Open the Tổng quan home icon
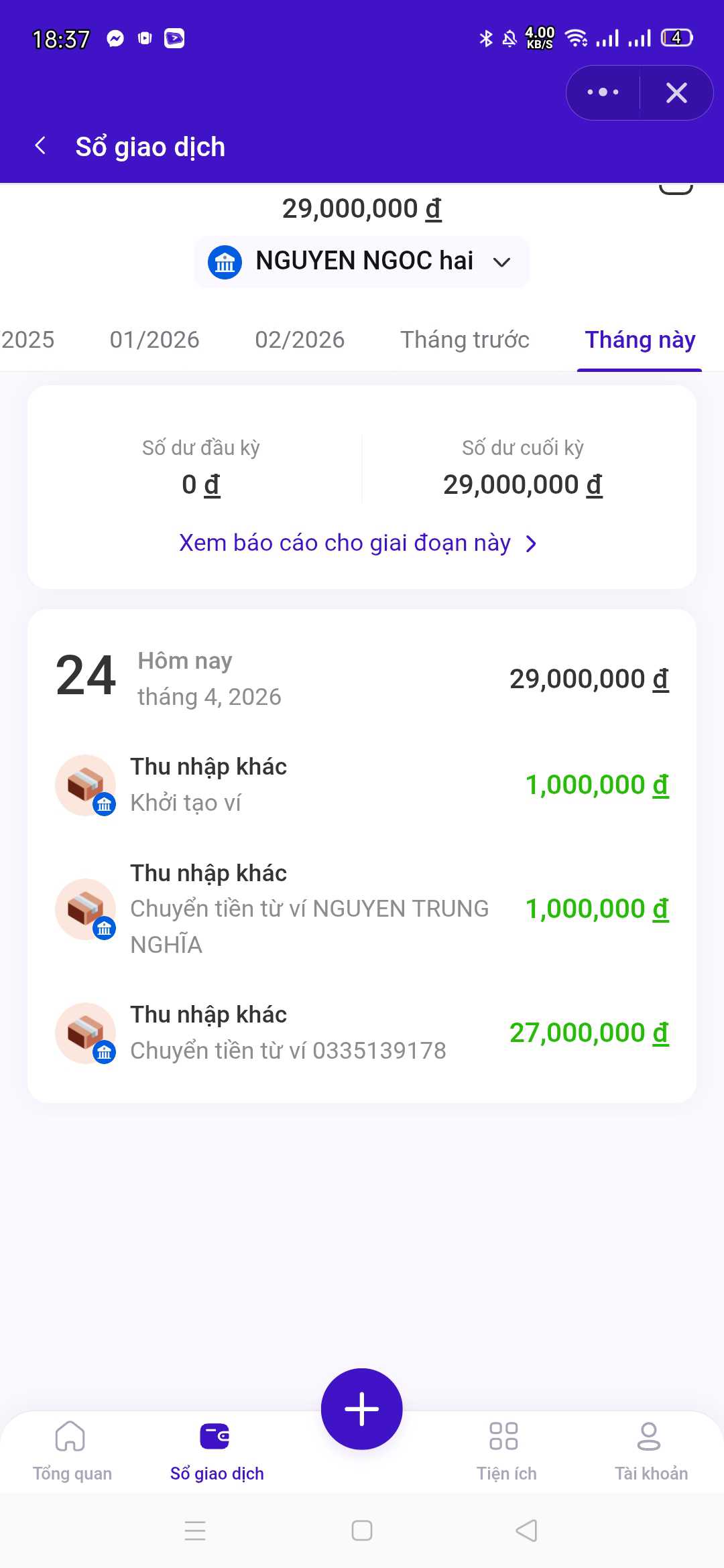 72,1437
